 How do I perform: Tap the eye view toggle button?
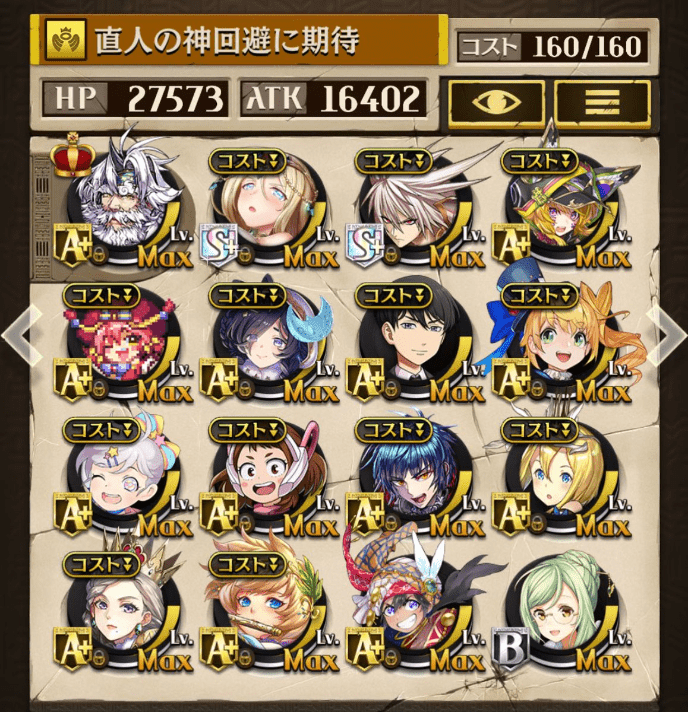(497, 101)
